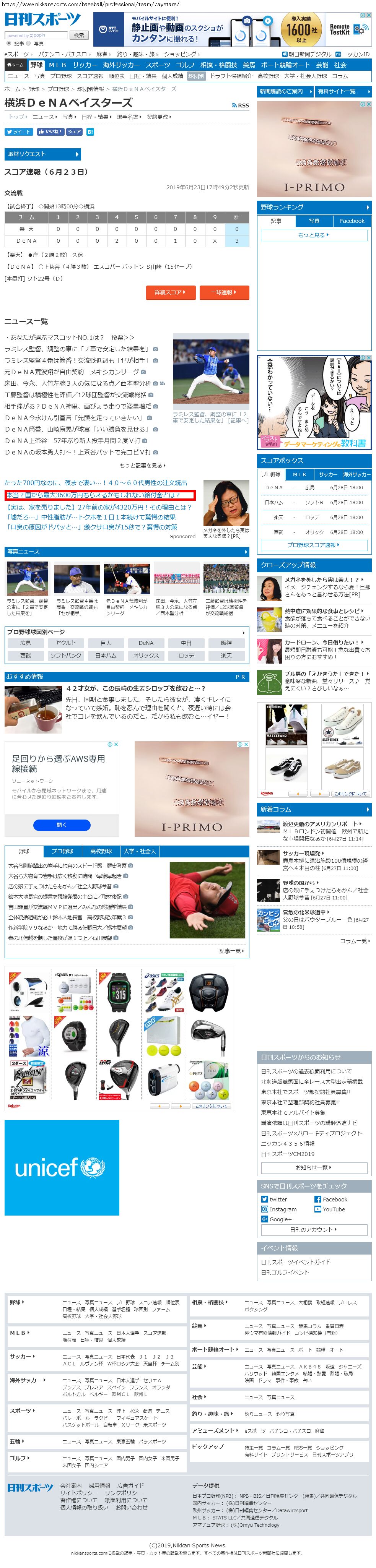This screenshot has width=376, height=1568.
Task: Share via the ツイート button
Action: [19, 131]
